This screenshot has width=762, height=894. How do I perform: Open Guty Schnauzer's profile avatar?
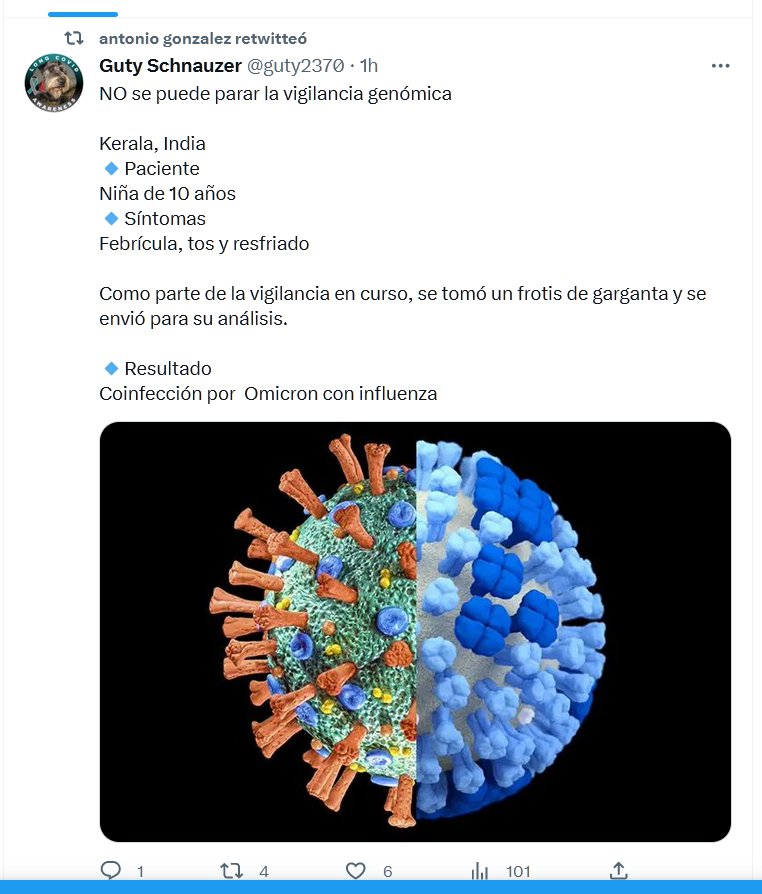click(53, 83)
